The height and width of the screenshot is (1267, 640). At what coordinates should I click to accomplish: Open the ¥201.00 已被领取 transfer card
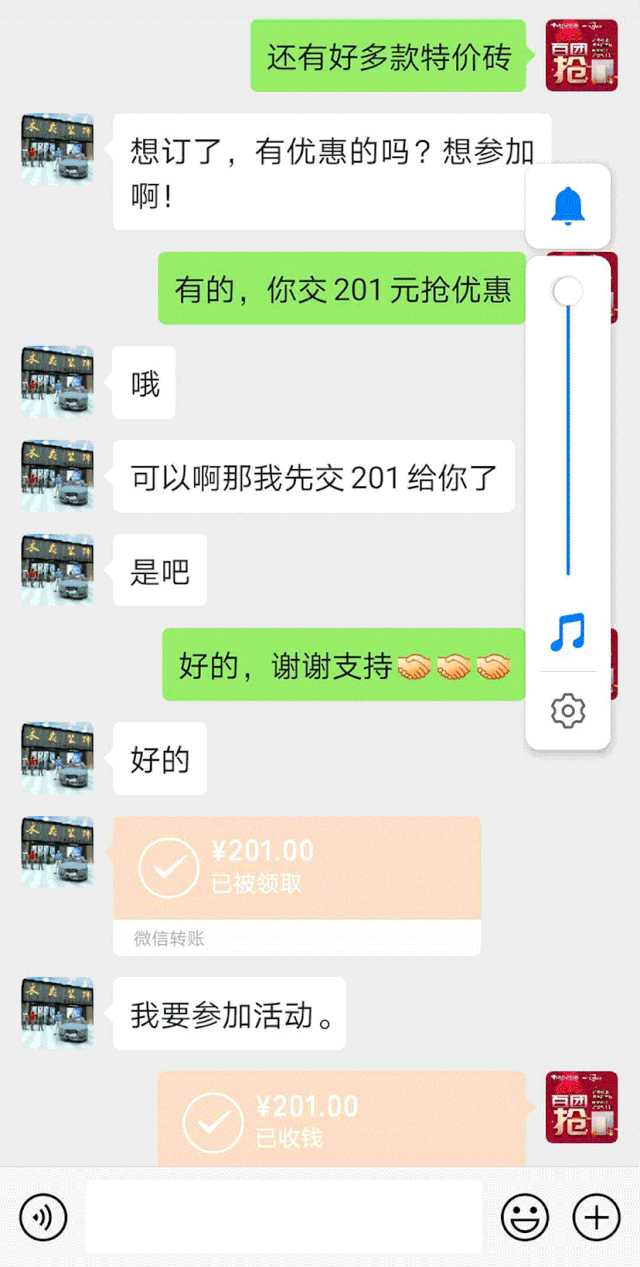click(296, 868)
